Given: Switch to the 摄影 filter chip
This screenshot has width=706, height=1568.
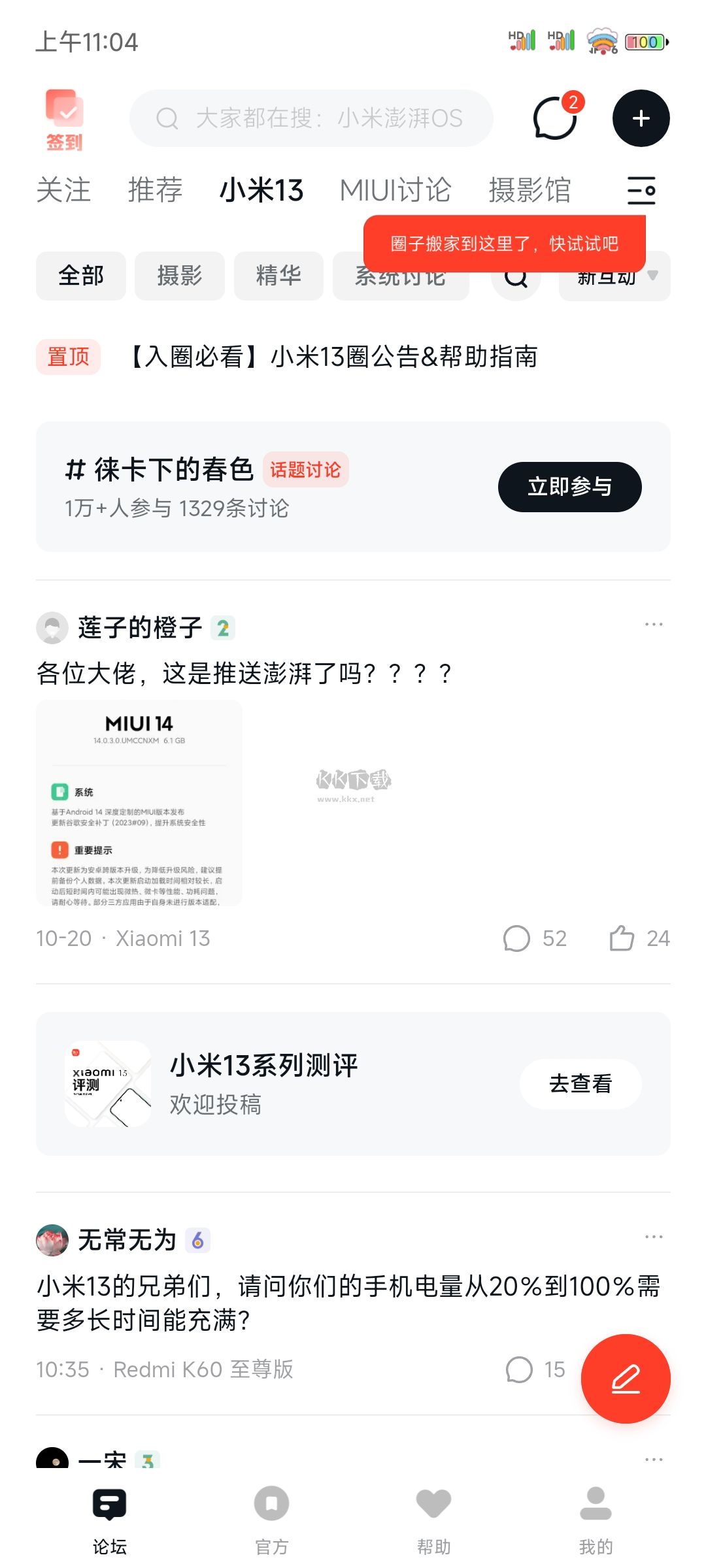Looking at the screenshot, I should [179, 276].
